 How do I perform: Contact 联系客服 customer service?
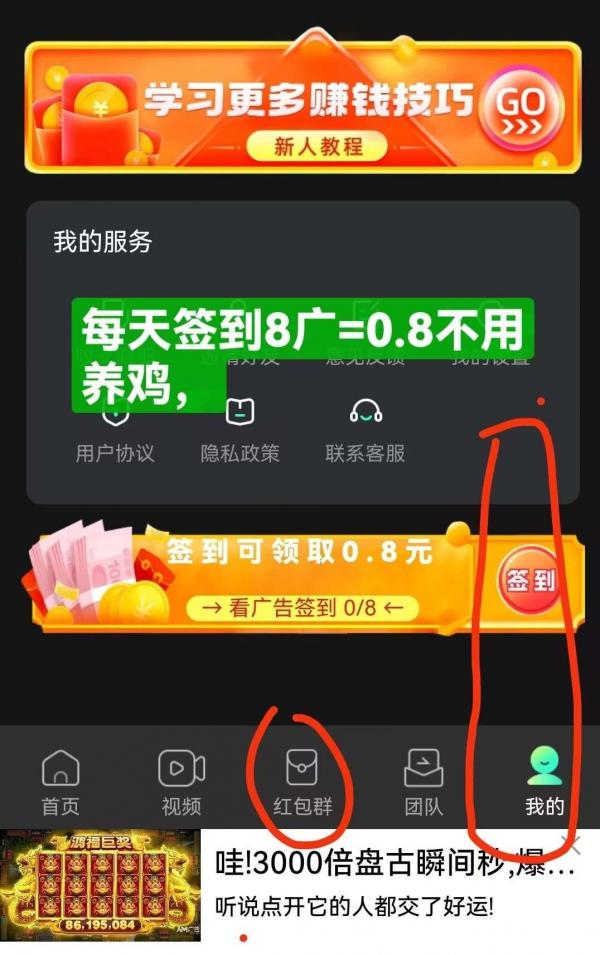point(365,431)
